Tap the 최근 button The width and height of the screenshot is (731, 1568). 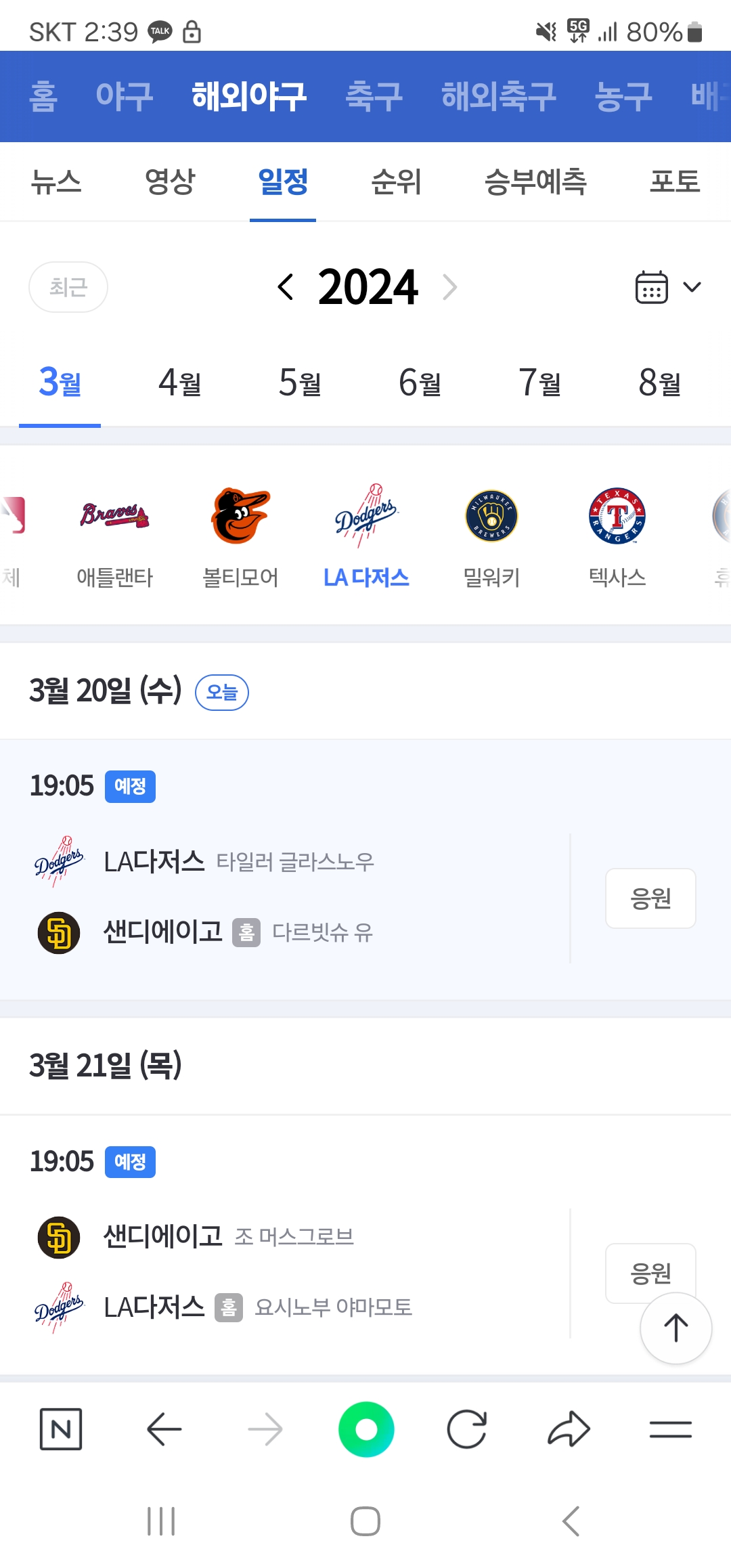(68, 287)
